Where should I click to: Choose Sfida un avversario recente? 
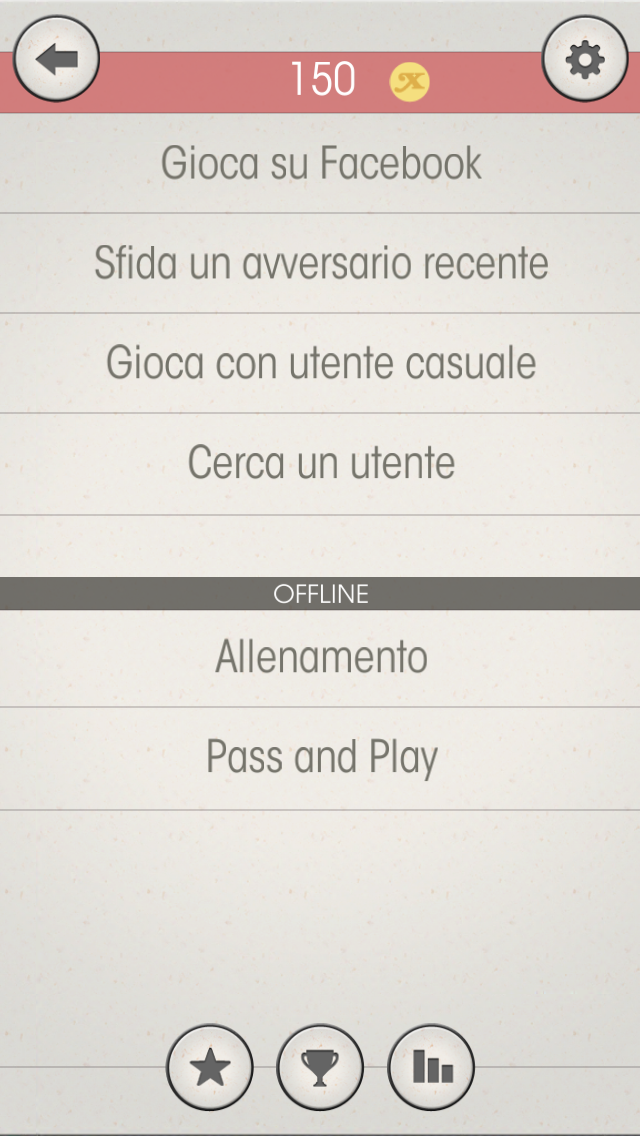point(320,263)
